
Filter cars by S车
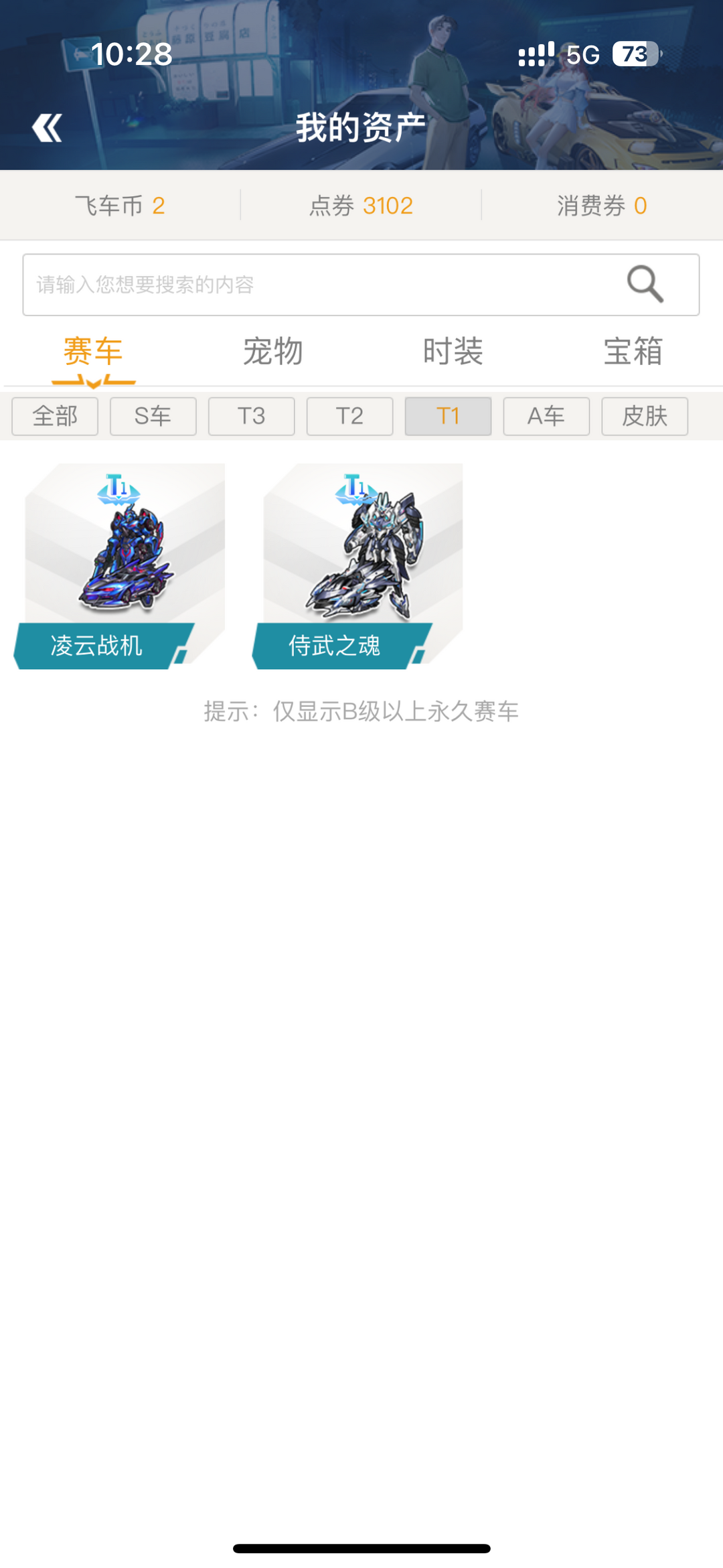tap(153, 416)
